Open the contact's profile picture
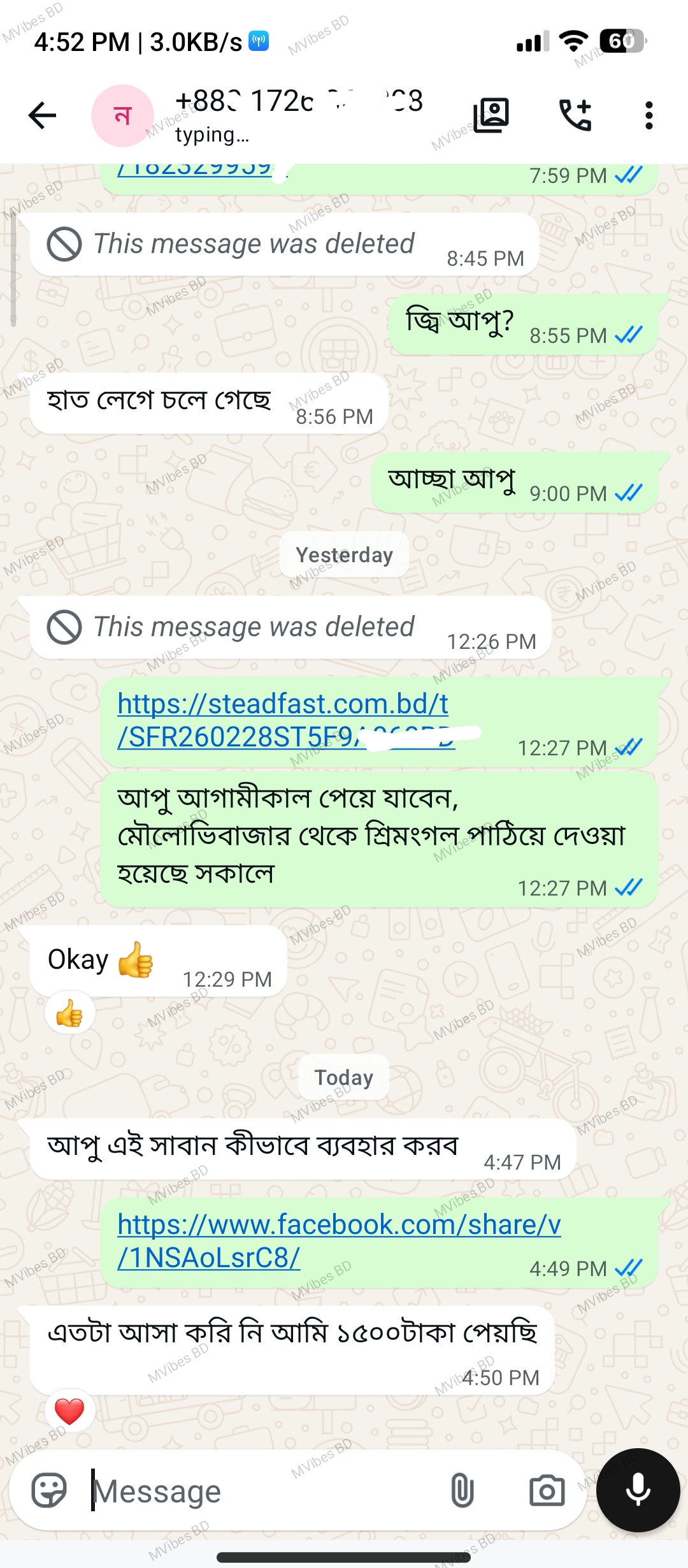This screenshot has width=688, height=1568. pyautogui.click(x=122, y=115)
